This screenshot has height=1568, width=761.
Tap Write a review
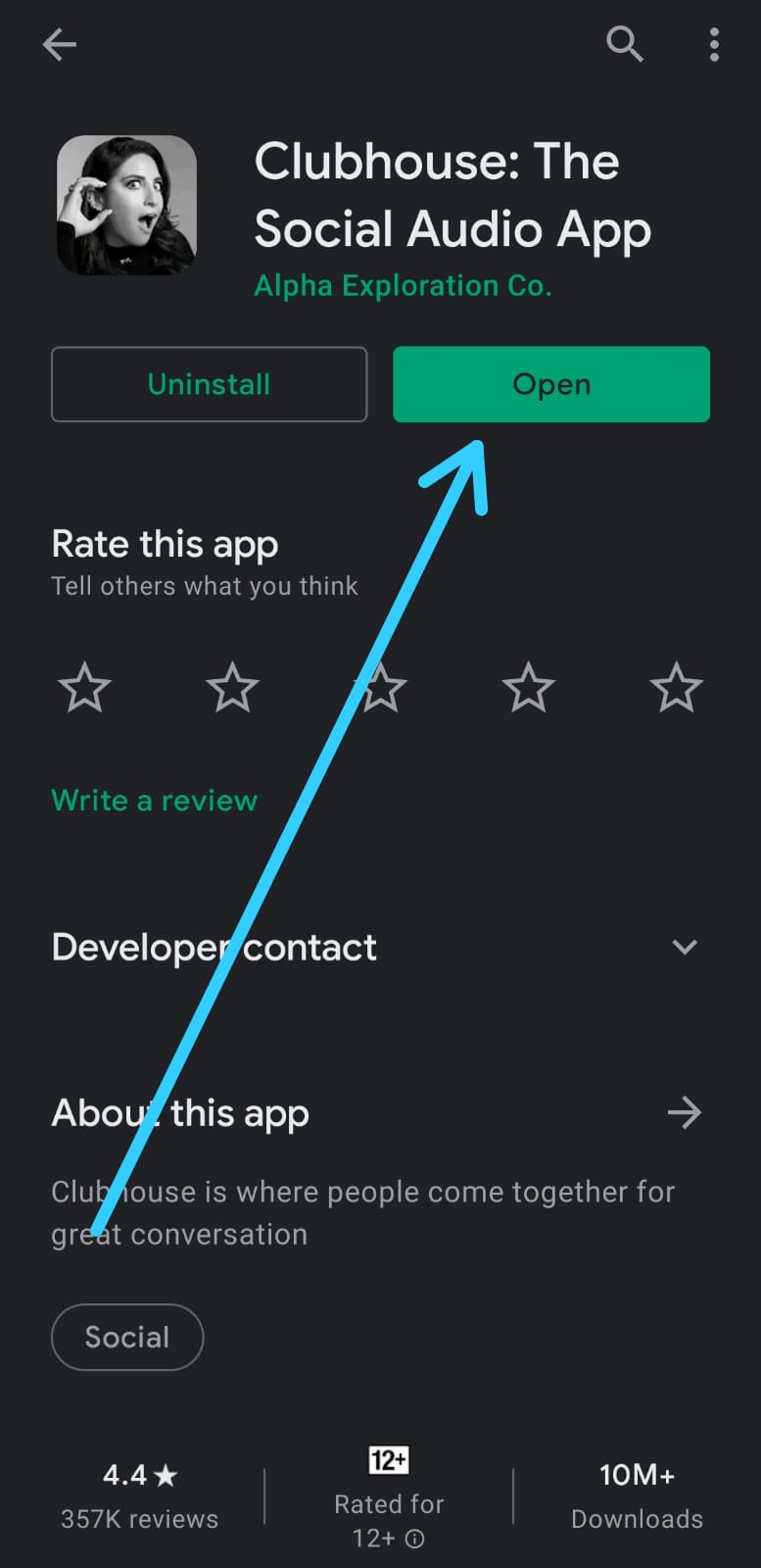click(154, 801)
